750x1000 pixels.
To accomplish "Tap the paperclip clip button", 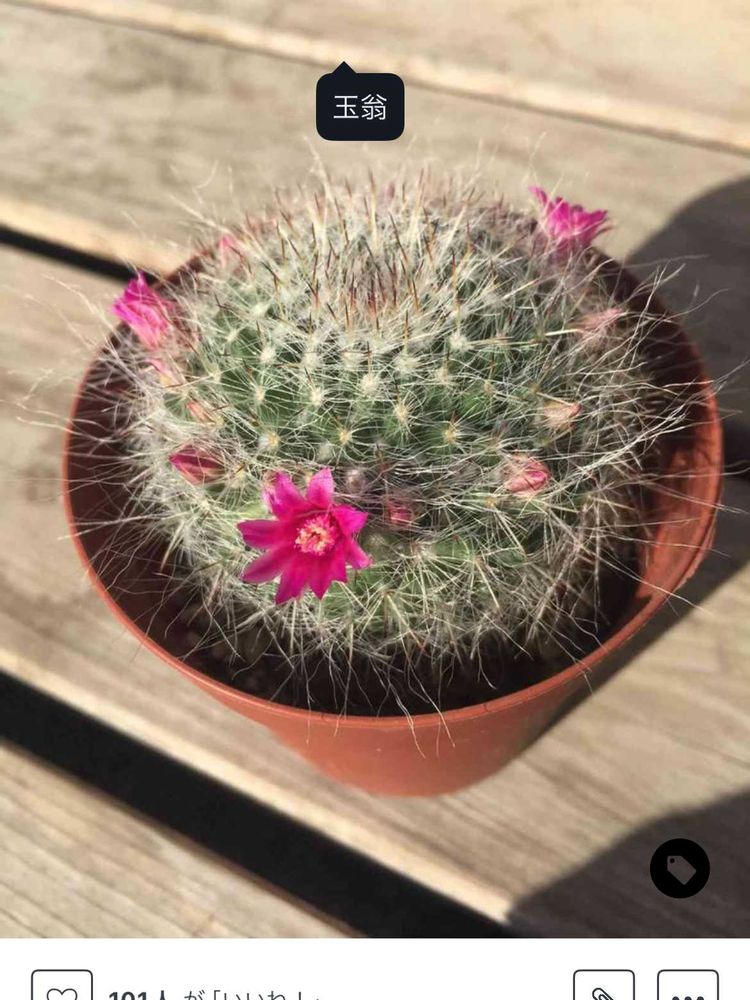I will [603, 986].
